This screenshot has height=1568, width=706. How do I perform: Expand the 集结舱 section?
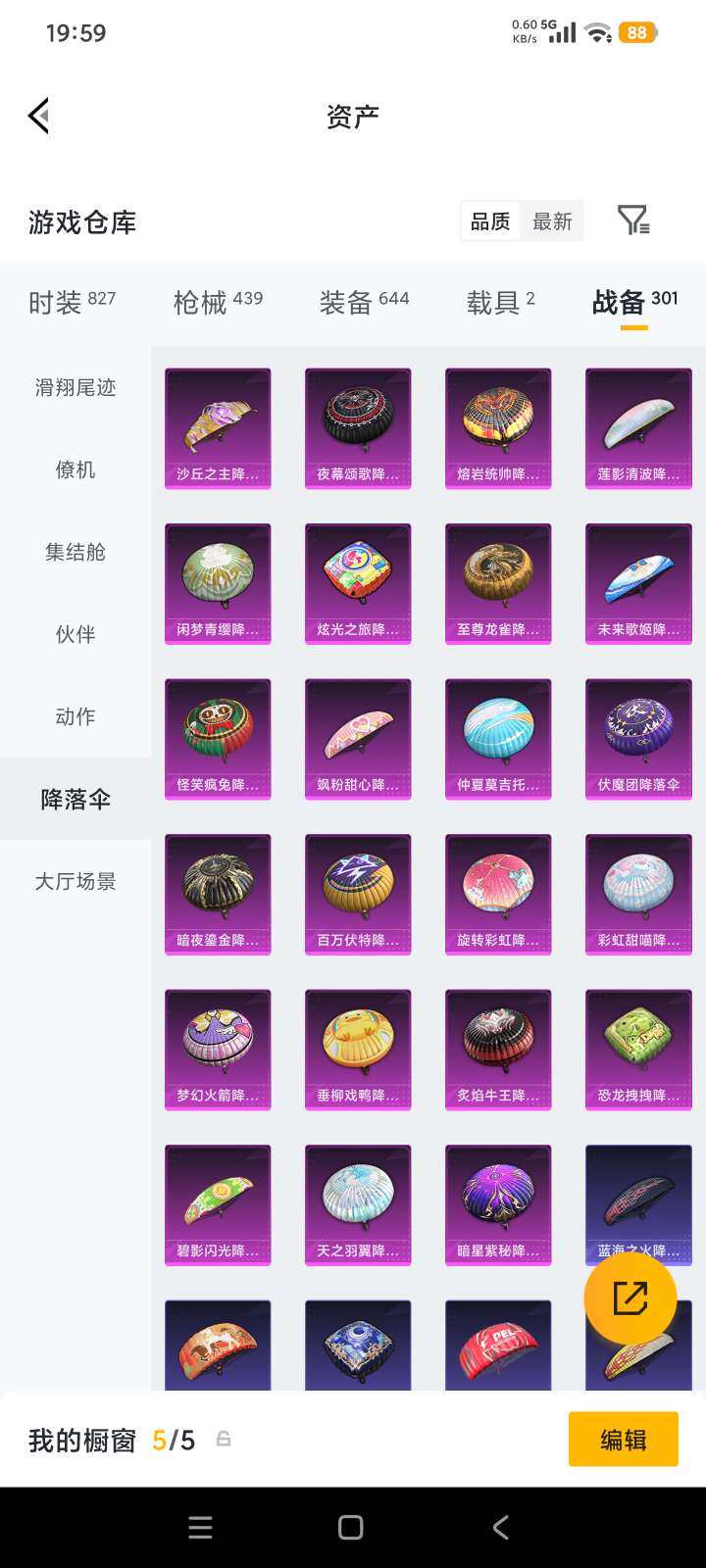pos(76,552)
